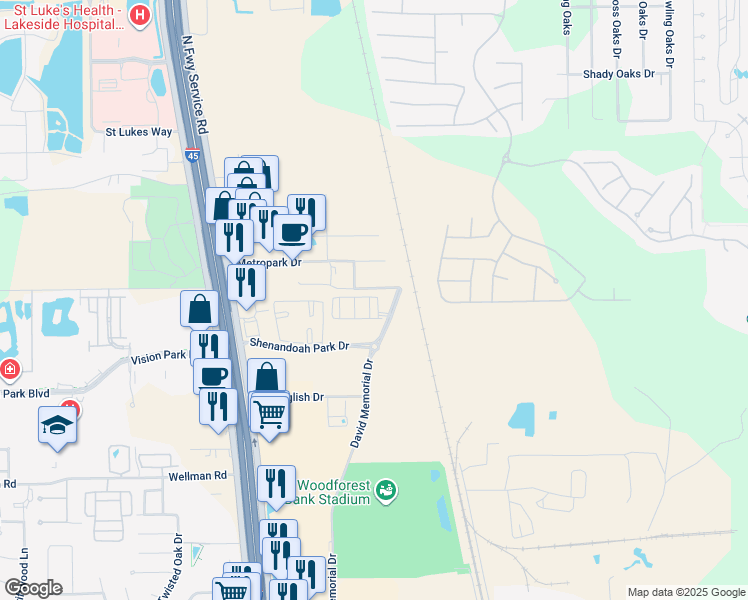This screenshot has height=600, width=748.
Task: Select the coffee cup marker above Metropark Dr
Action: point(293,233)
